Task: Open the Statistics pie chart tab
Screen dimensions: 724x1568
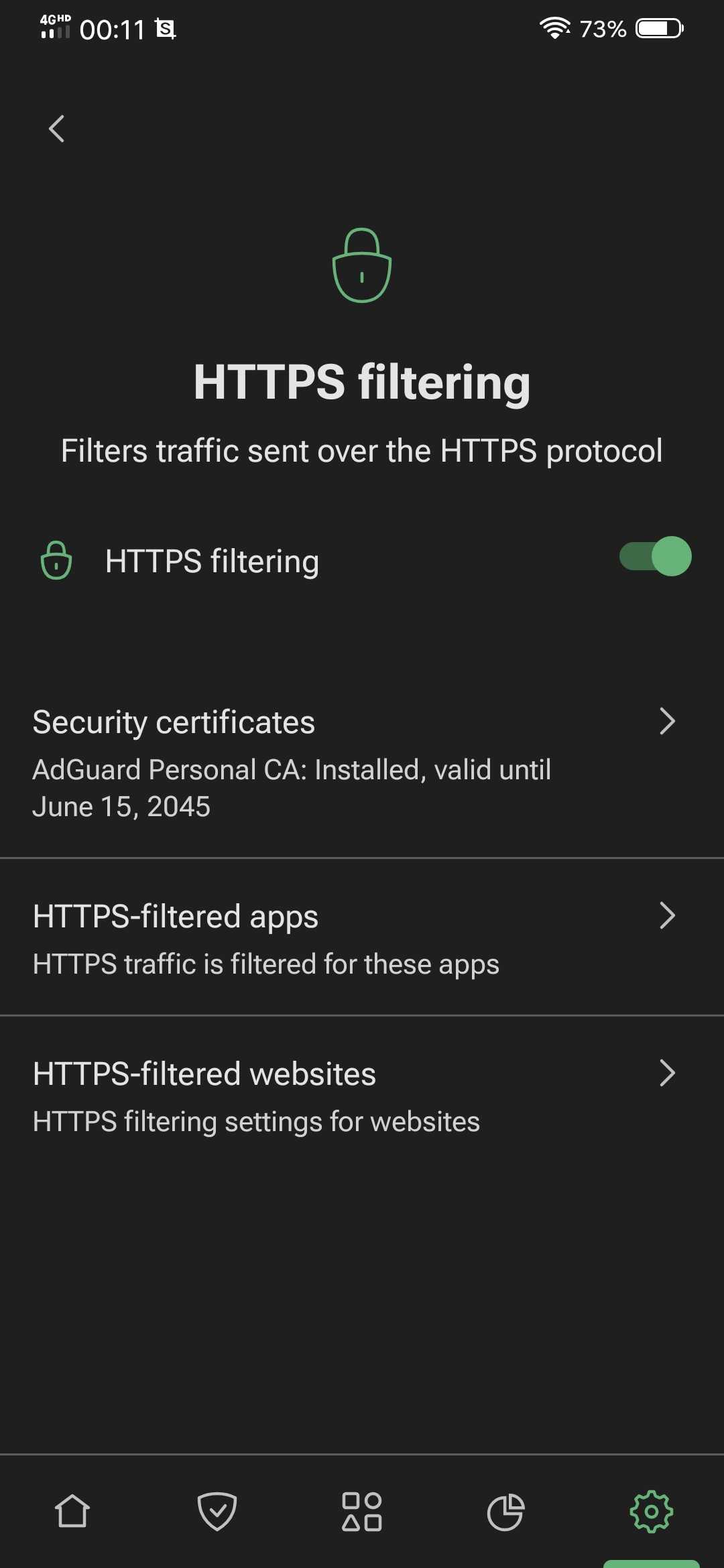Action: click(x=506, y=1512)
